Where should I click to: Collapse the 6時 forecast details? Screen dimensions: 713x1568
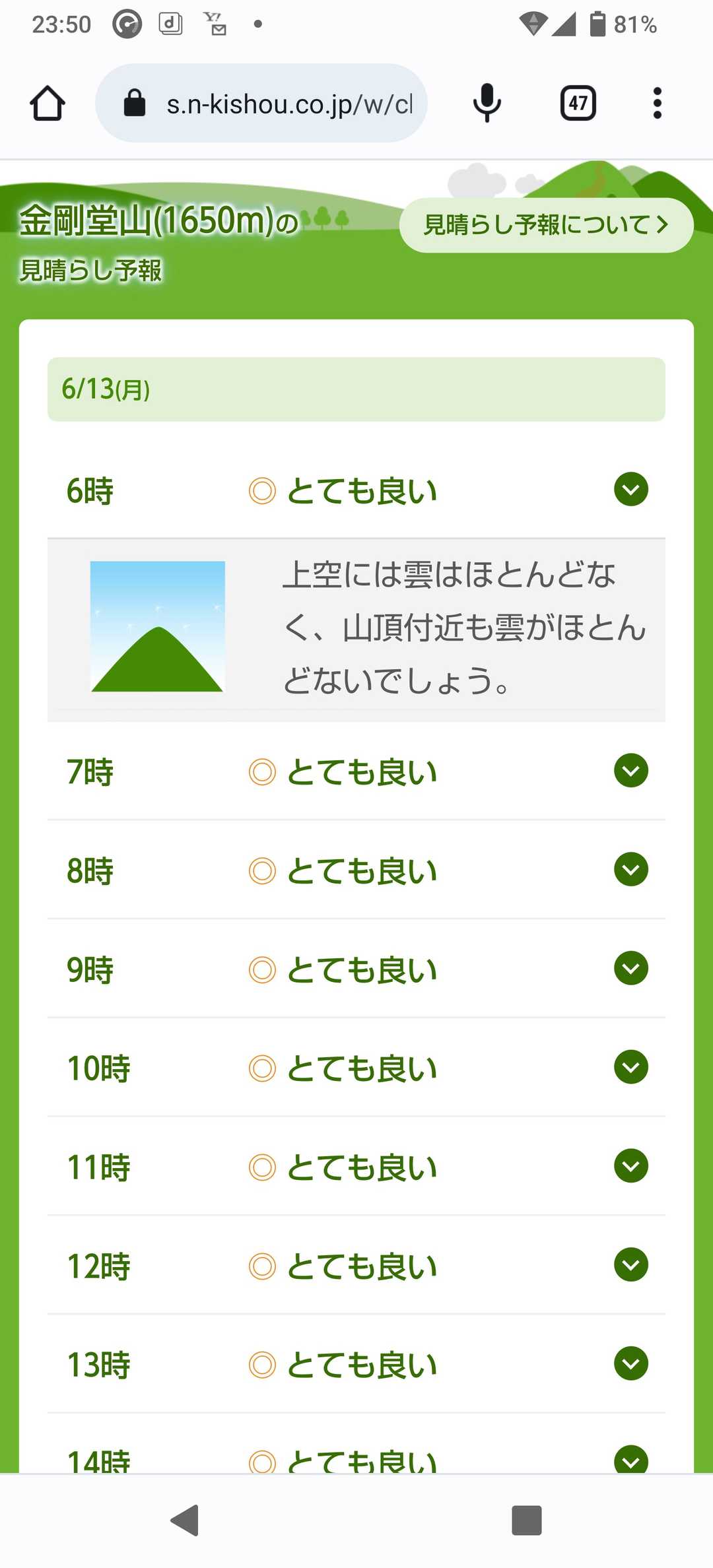pyautogui.click(x=630, y=490)
